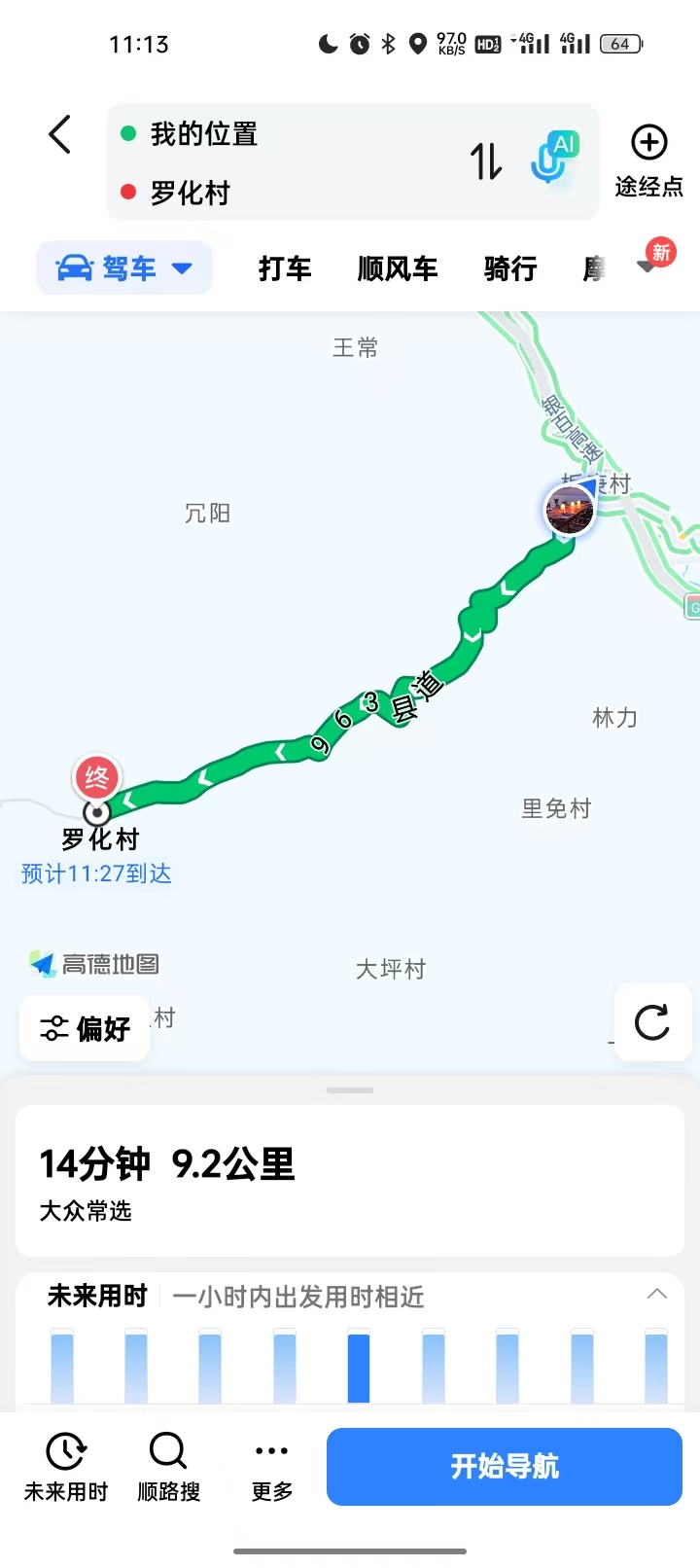
Task: Collapse the 未来用时 panel
Action: click(x=657, y=1294)
